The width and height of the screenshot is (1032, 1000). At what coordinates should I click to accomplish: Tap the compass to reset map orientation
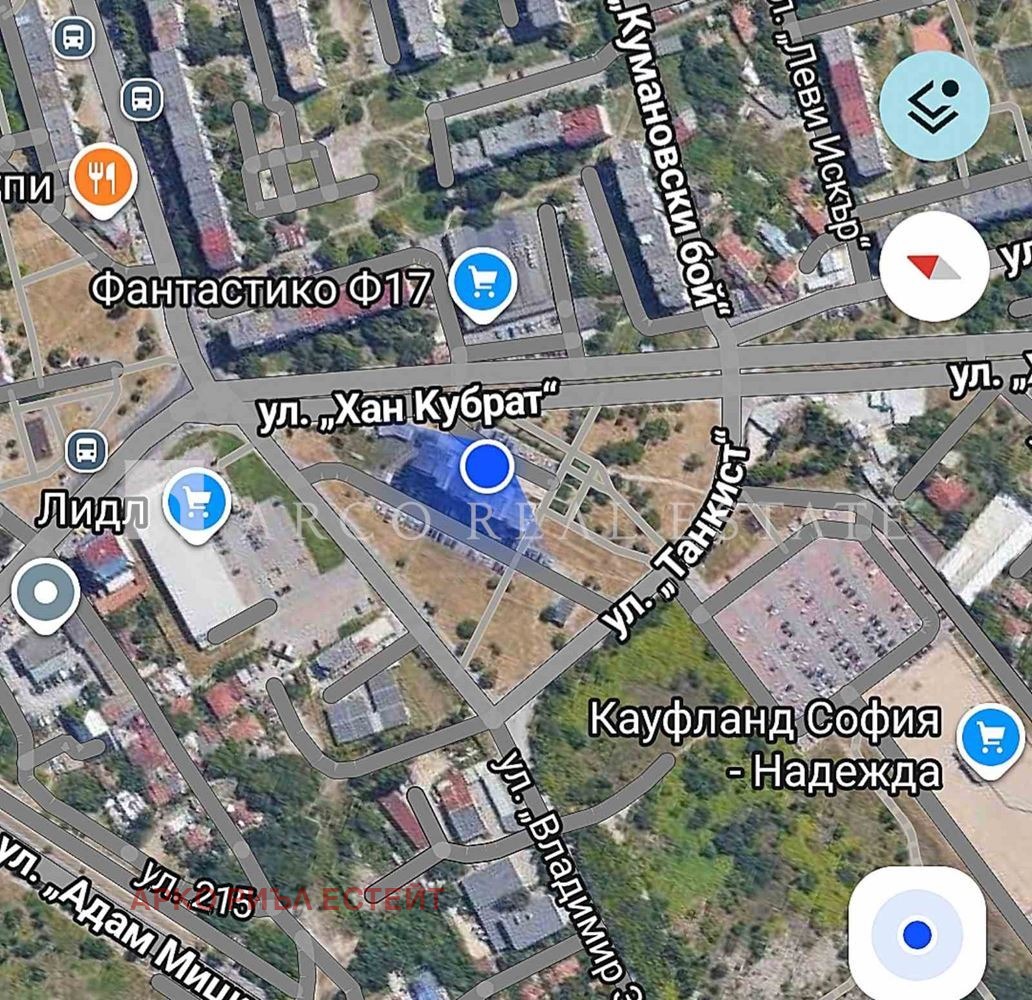click(933, 265)
